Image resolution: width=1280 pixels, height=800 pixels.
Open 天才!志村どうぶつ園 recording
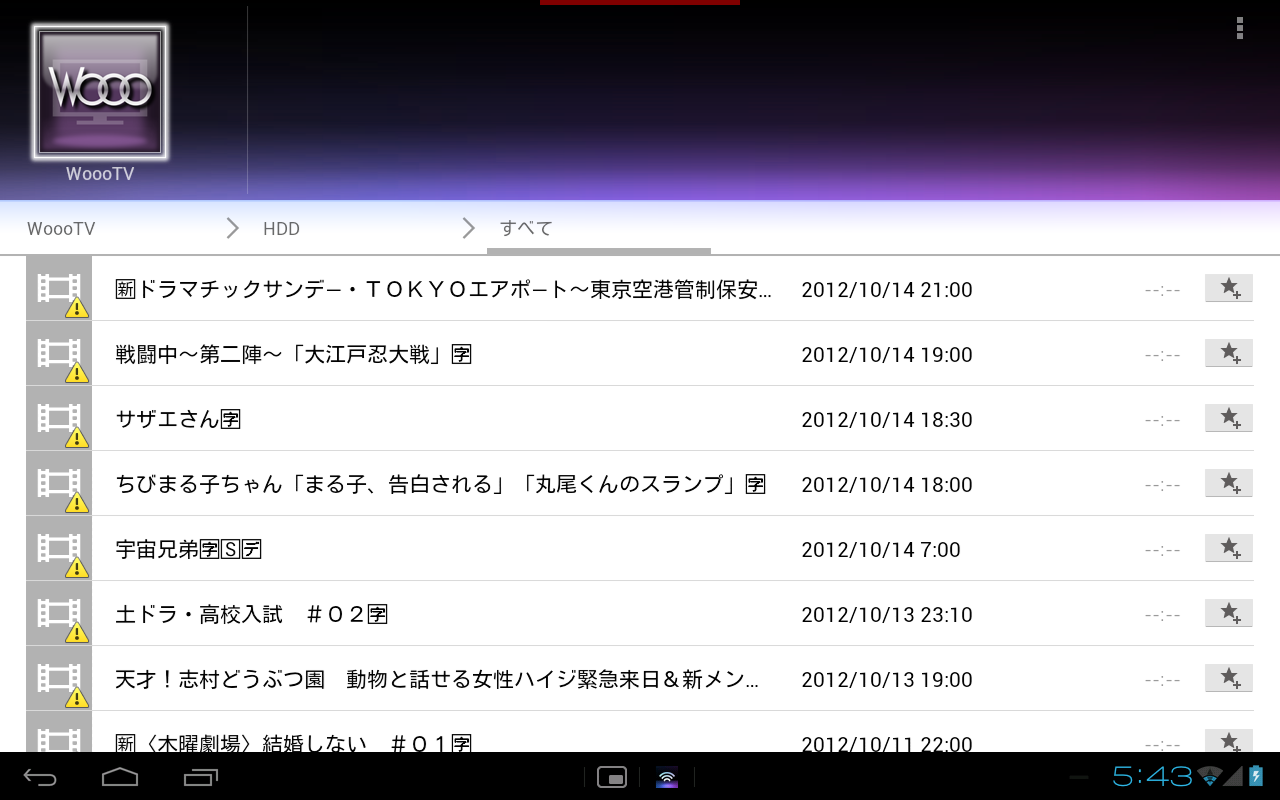click(x=437, y=680)
